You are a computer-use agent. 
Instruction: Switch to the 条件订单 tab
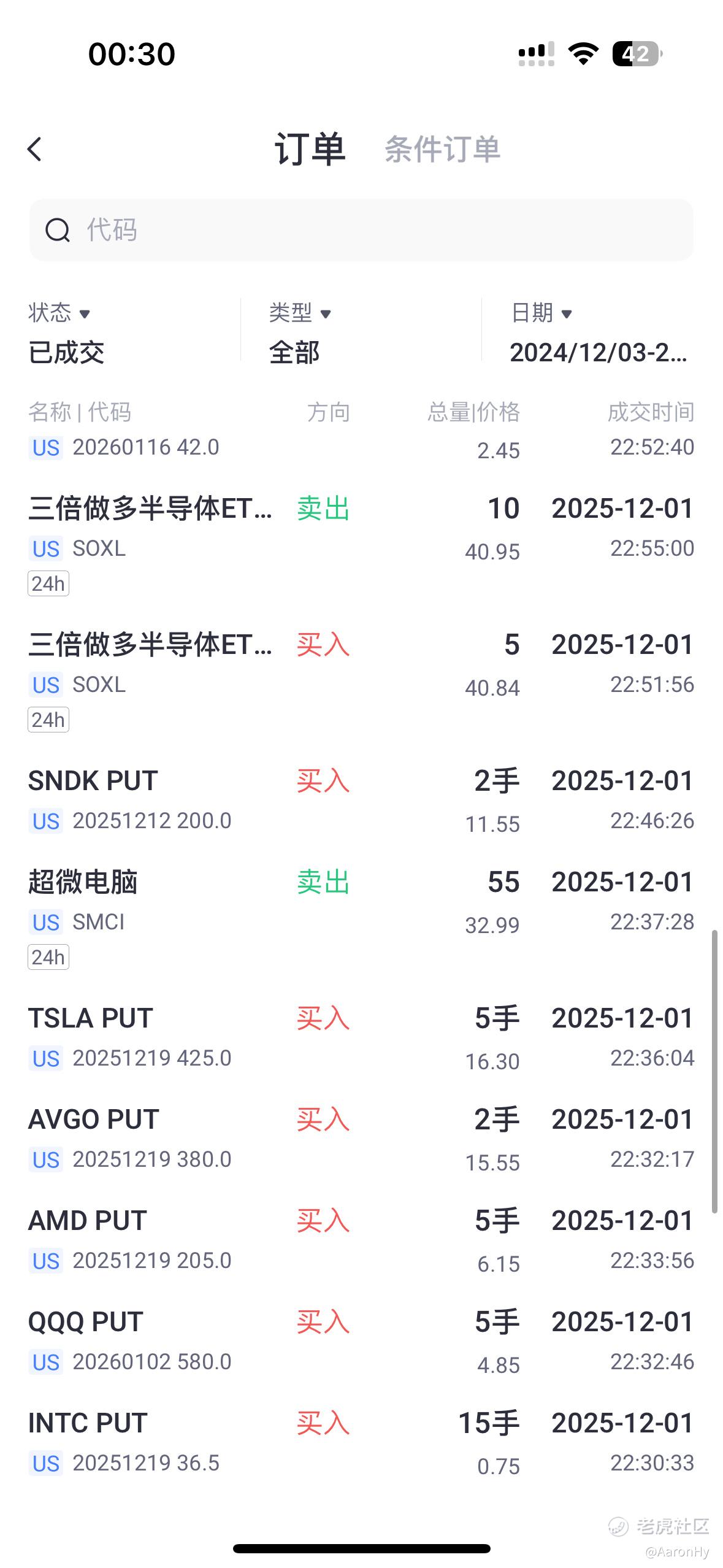click(x=442, y=149)
